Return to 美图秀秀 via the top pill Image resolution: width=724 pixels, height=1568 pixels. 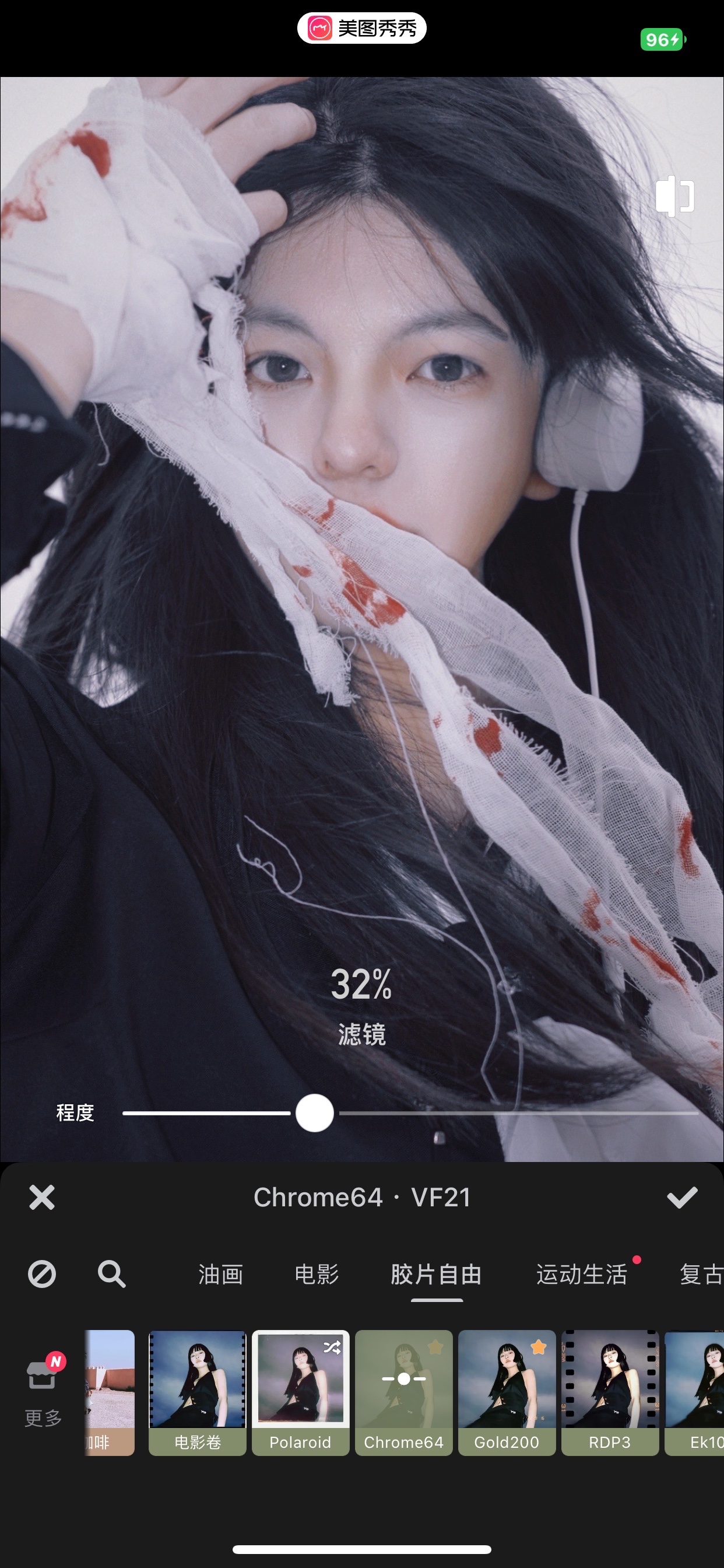point(361,28)
